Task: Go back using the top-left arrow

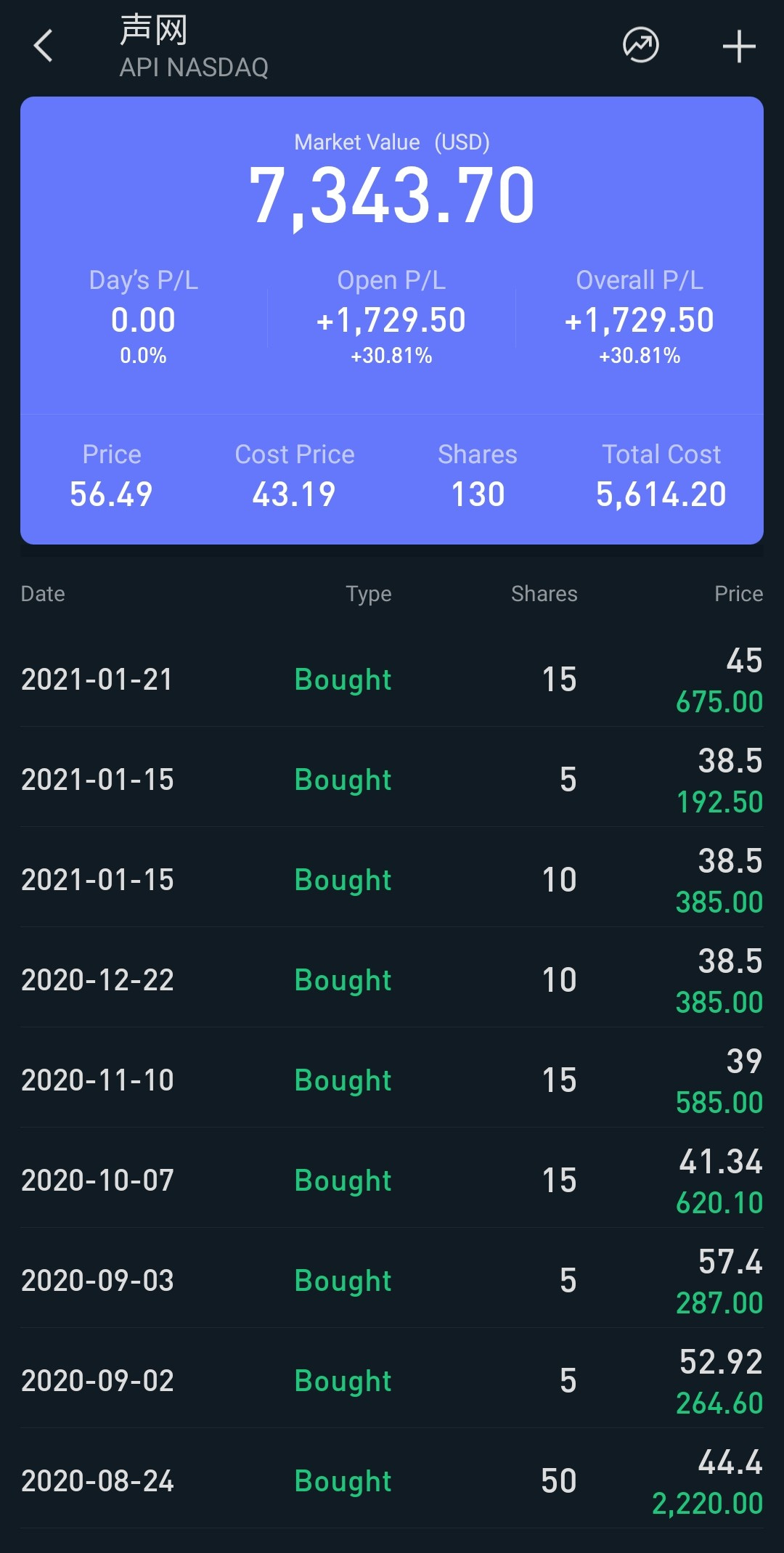Action: click(x=44, y=46)
